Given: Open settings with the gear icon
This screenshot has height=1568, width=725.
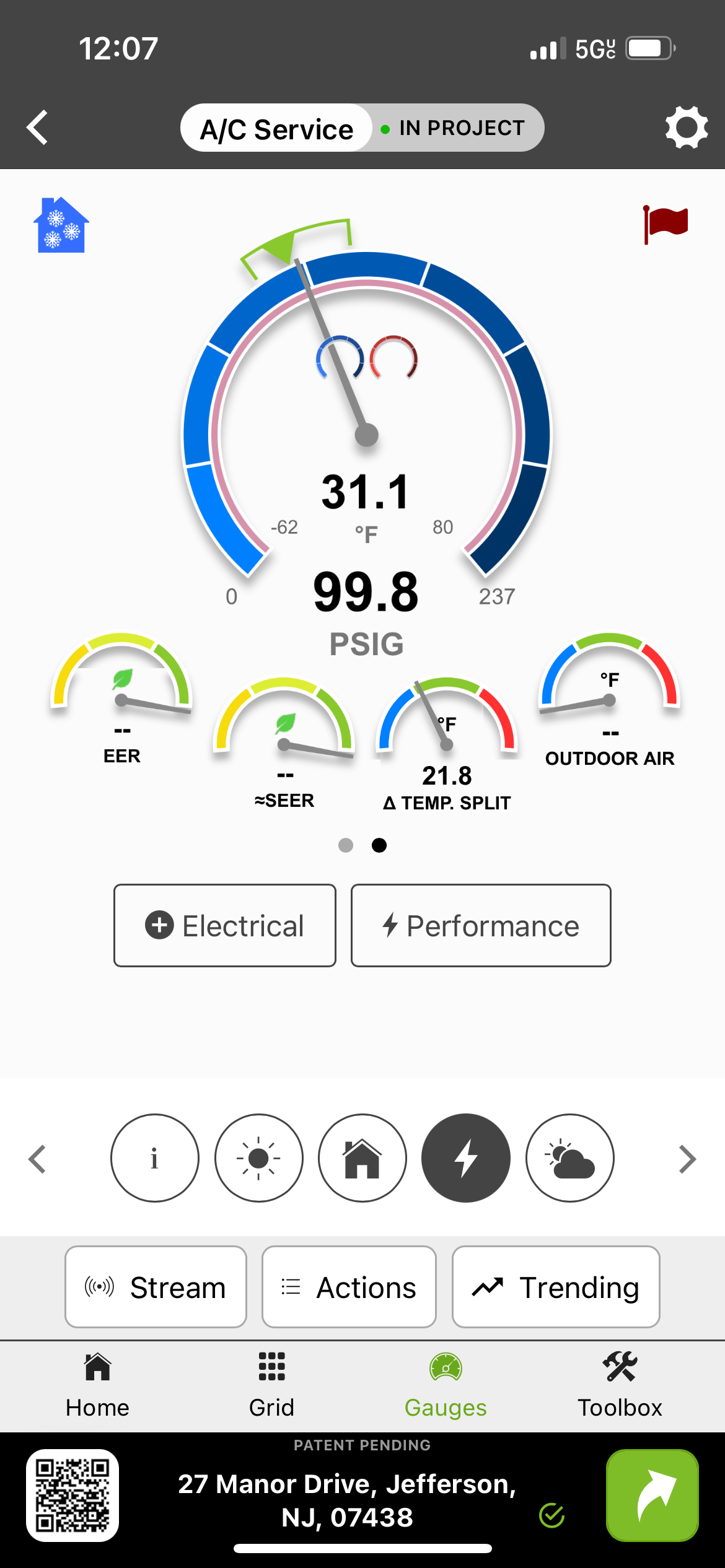Looking at the screenshot, I should [x=686, y=128].
